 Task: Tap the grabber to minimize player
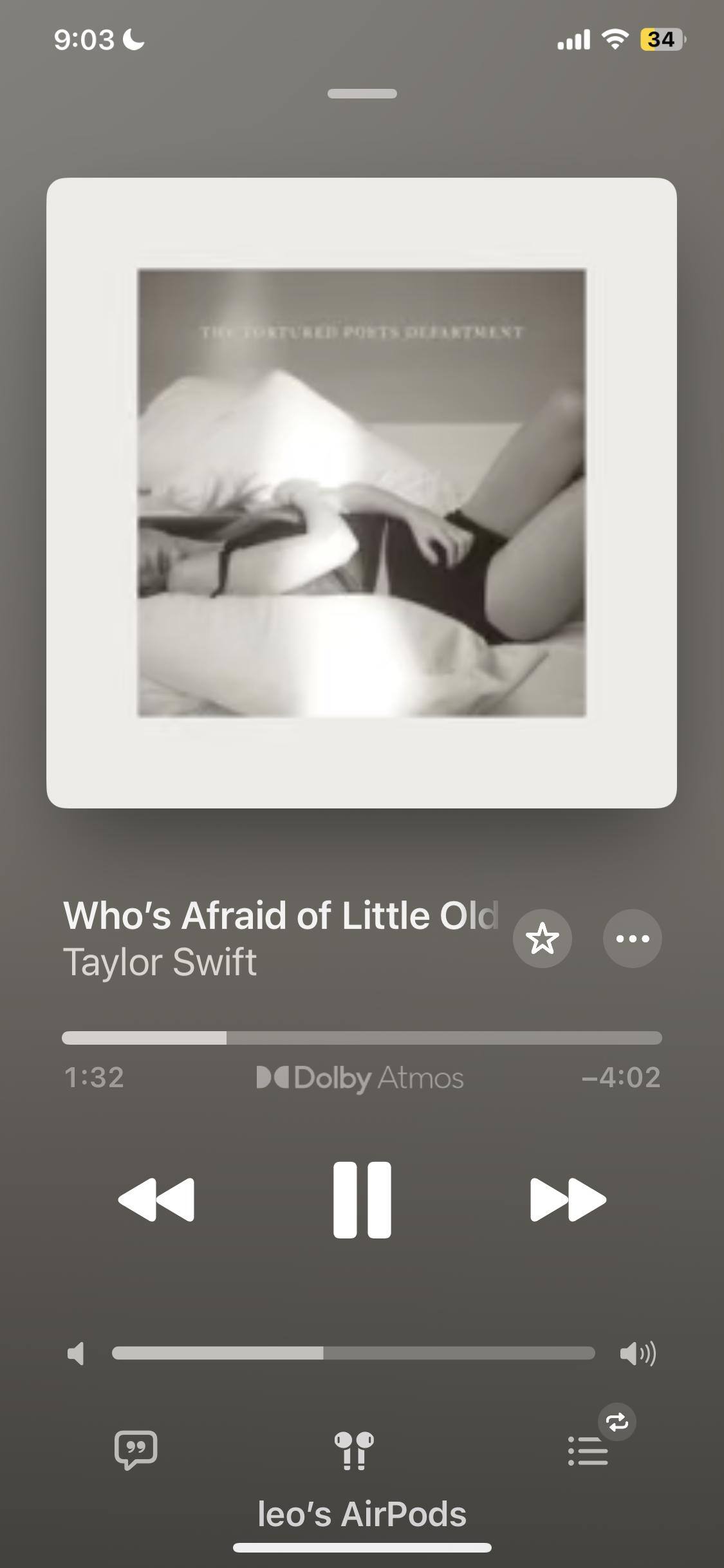(x=362, y=94)
